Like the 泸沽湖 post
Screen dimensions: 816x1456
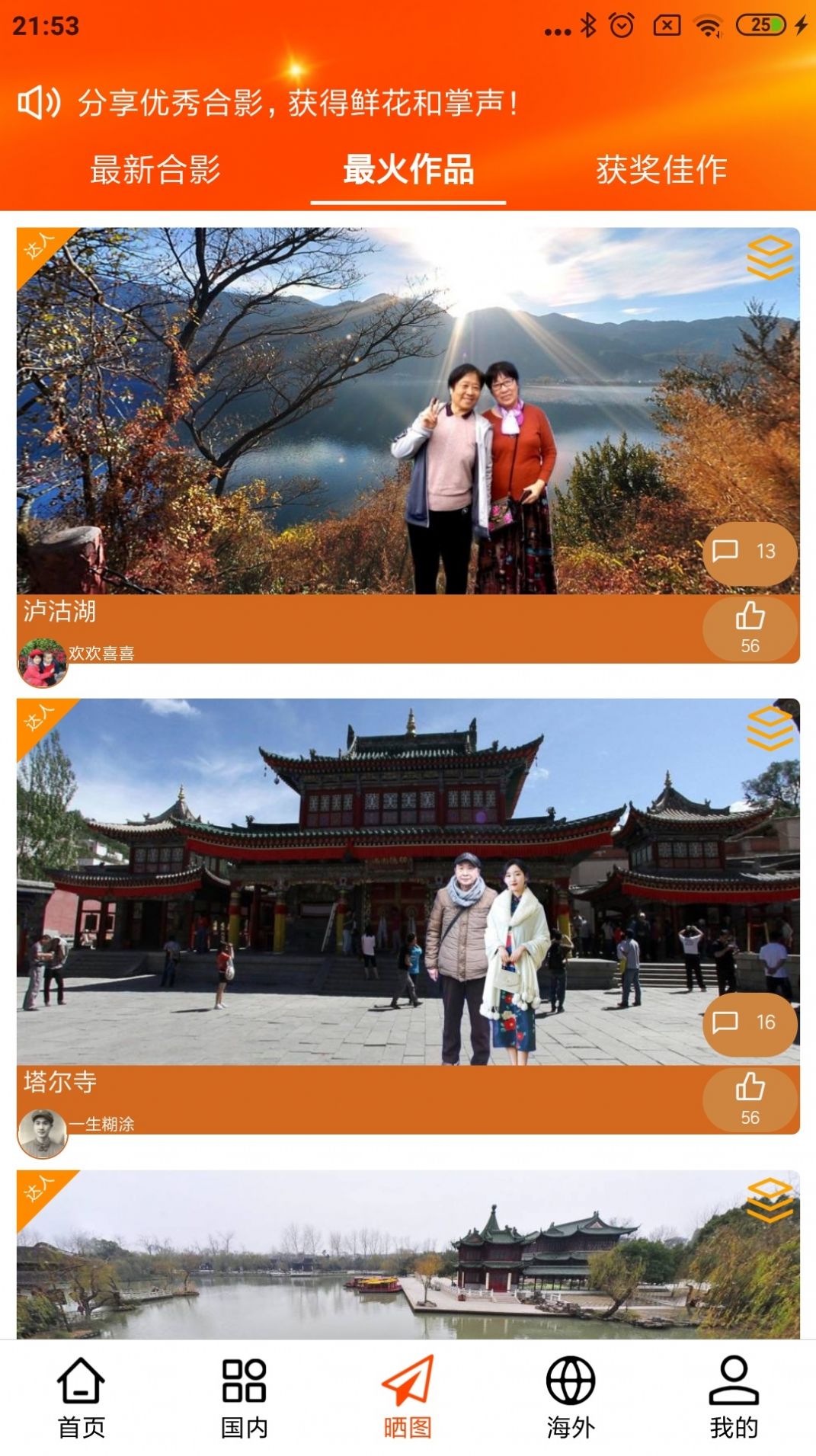(750, 628)
